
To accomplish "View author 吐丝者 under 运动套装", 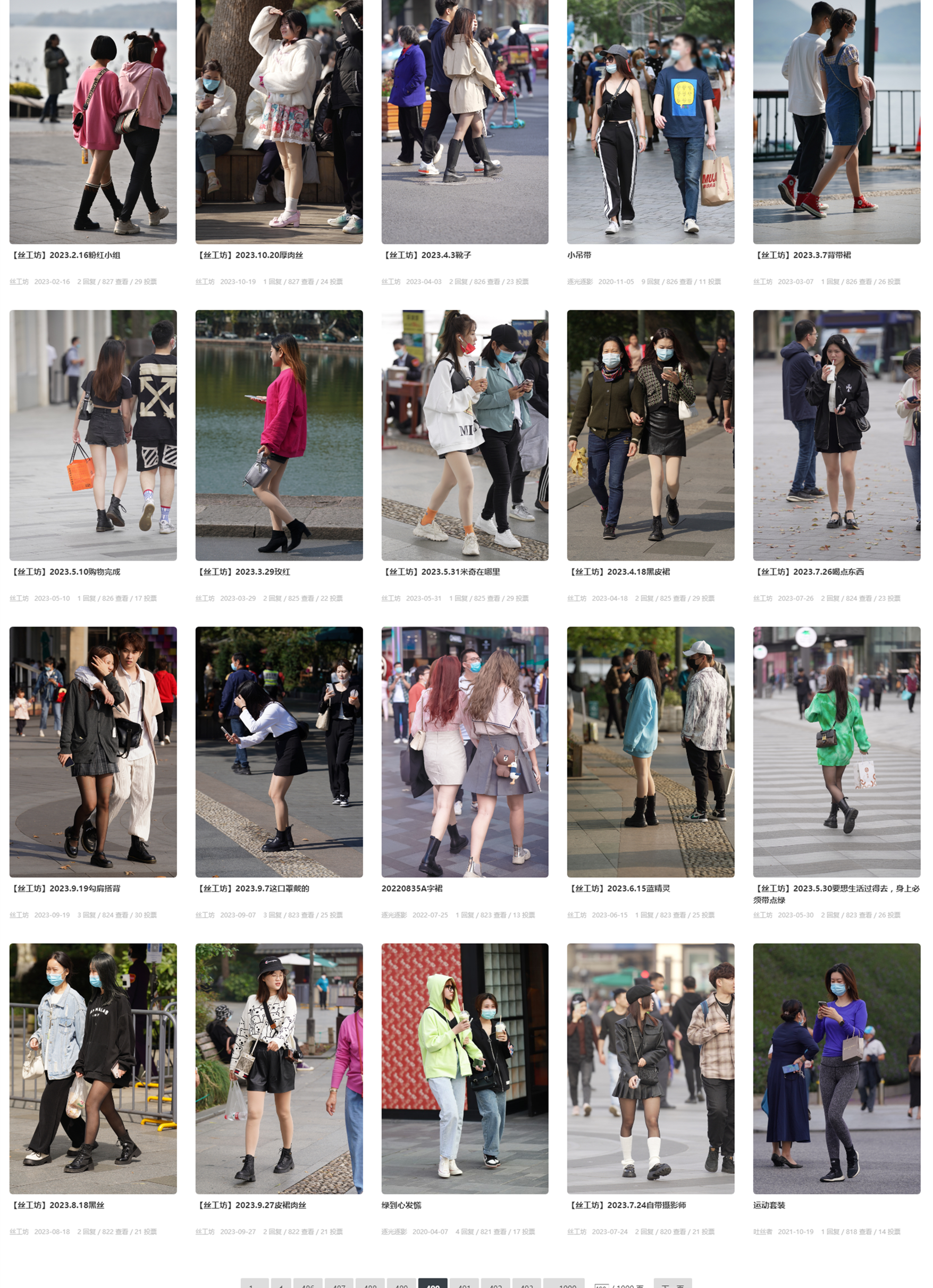I will point(762,1232).
